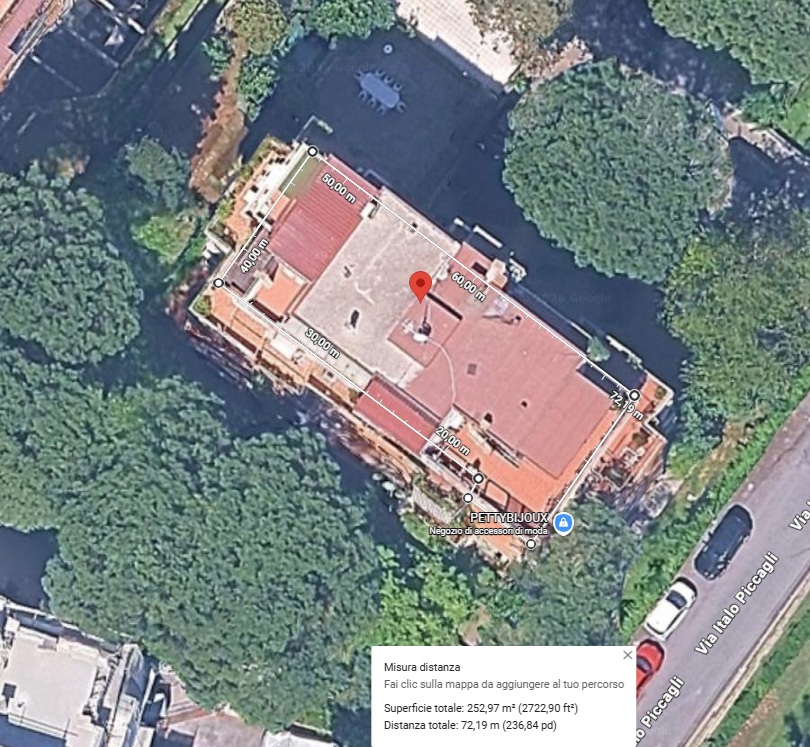The height and width of the screenshot is (747, 810).
Task: Open the PETTYBIJOUX place marker
Action: pyautogui.click(x=563, y=522)
